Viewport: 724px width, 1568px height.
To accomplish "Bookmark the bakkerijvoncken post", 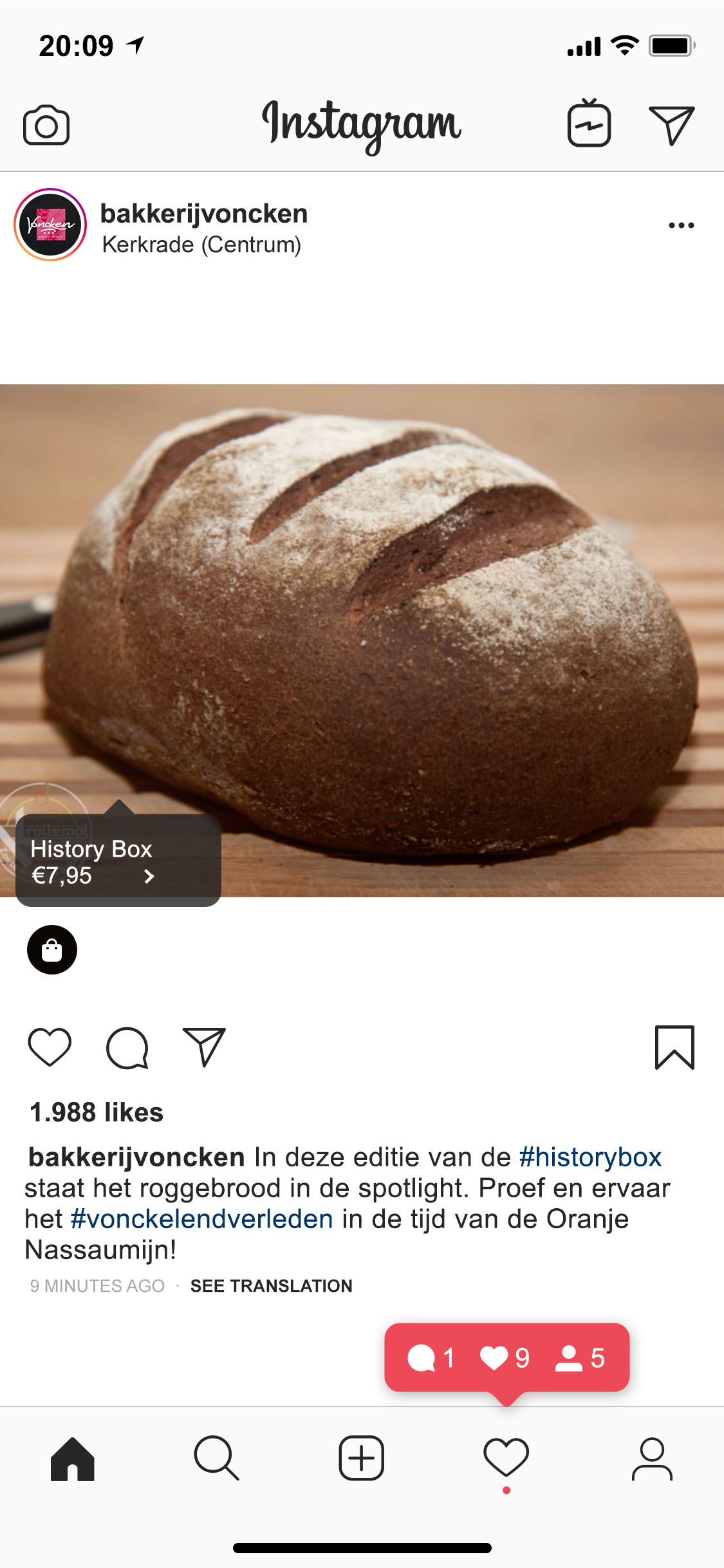I will (x=674, y=1047).
